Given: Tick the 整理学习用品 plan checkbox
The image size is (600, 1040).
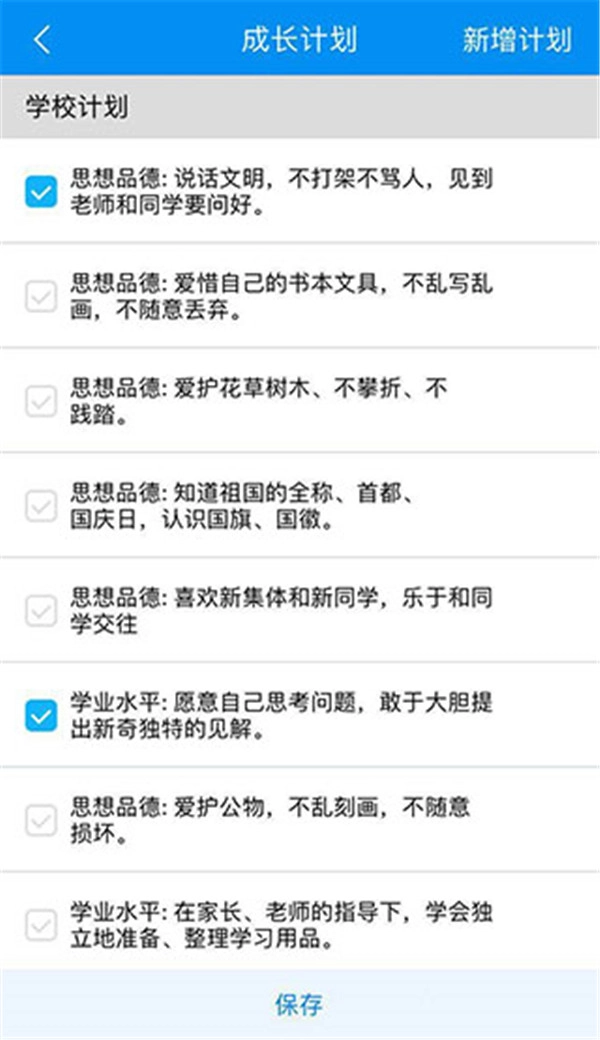Looking at the screenshot, I should click(41, 926).
